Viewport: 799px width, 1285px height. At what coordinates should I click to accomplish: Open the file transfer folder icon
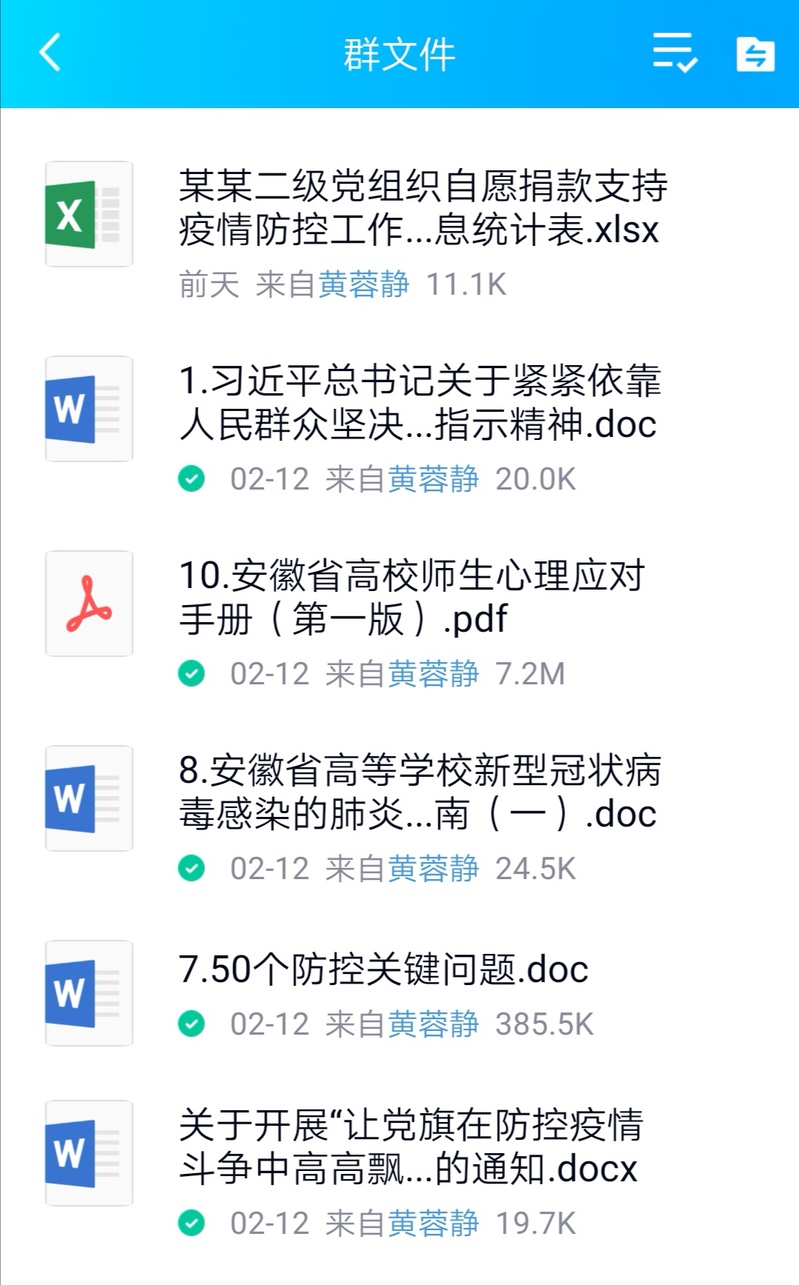755,54
